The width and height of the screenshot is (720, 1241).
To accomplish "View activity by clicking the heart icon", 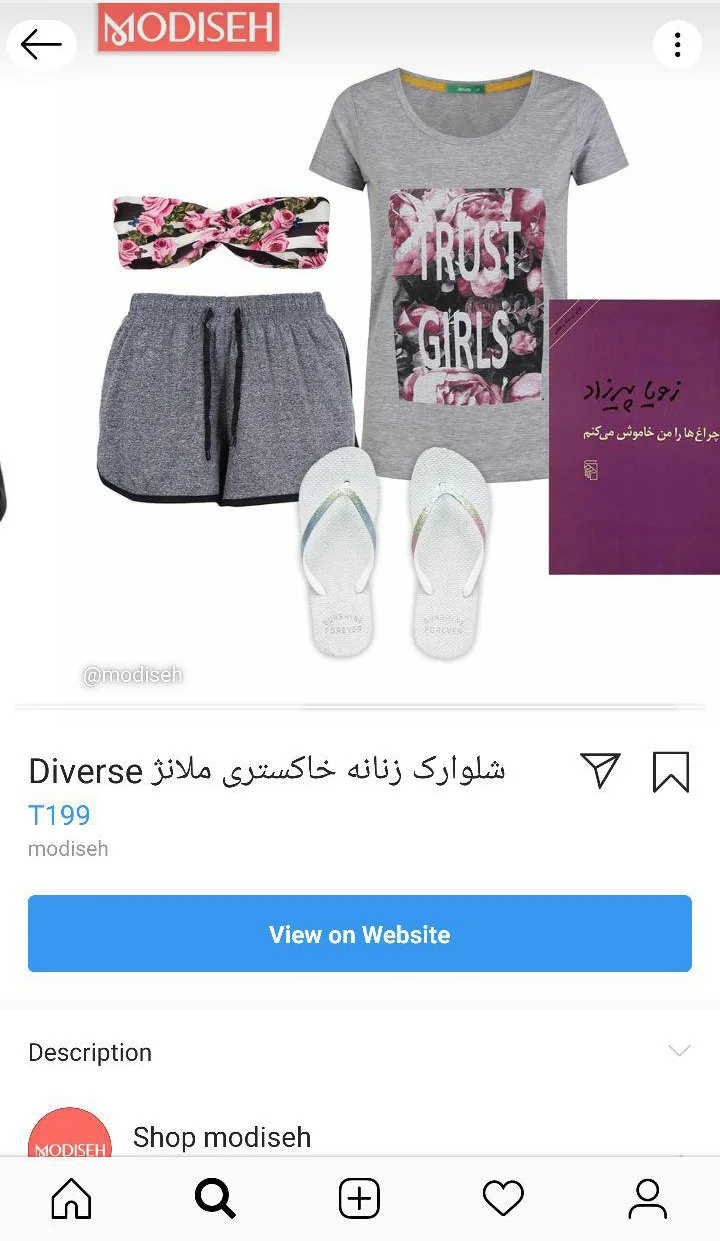I will point(503,1197).
